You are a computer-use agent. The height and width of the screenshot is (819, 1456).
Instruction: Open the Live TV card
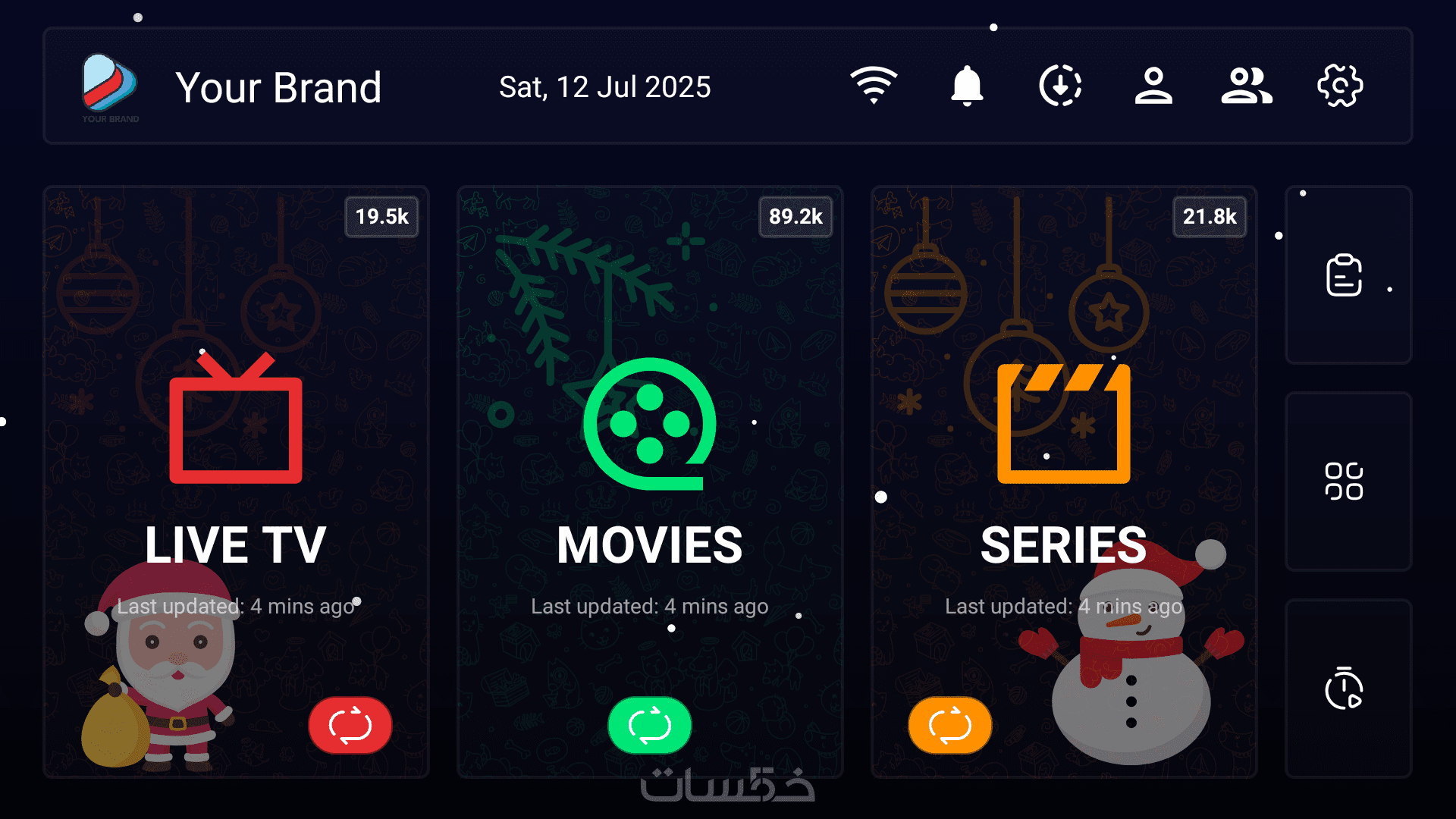236,455
